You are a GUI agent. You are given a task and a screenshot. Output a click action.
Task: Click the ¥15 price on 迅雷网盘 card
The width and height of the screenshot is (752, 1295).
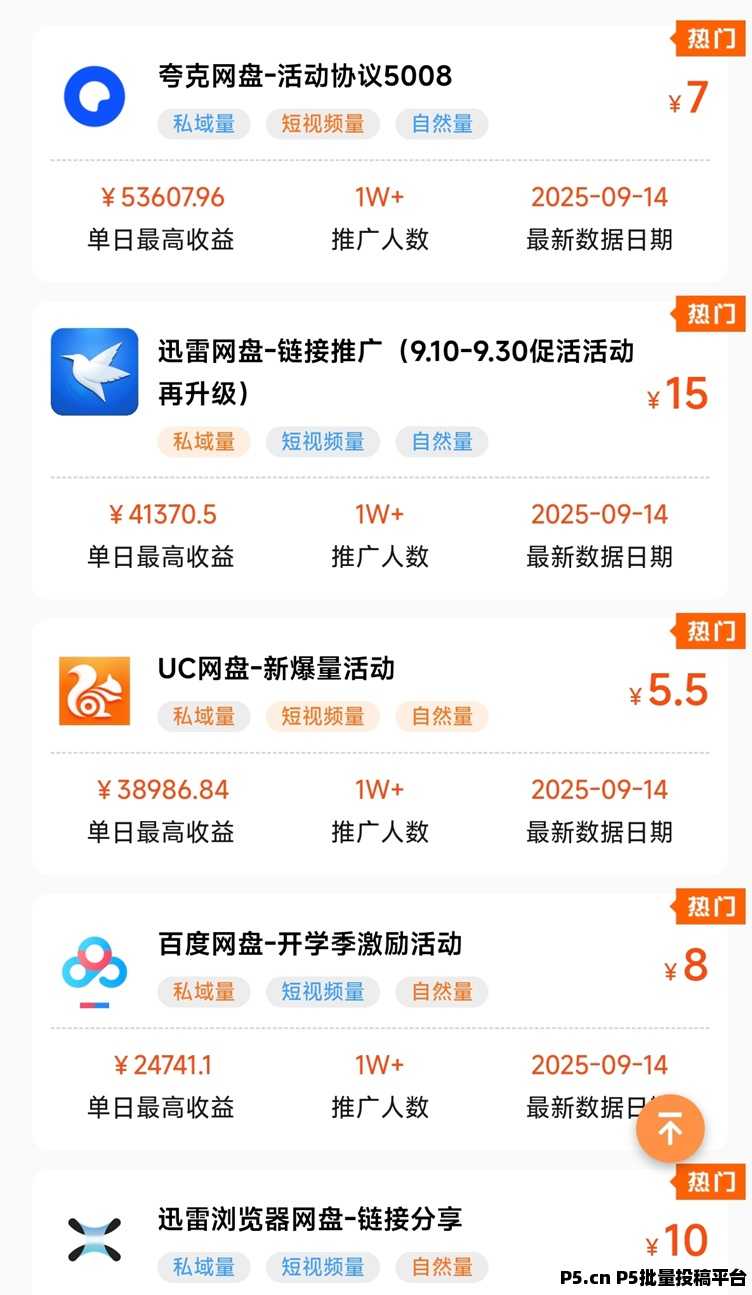pyautogui.click(x=676, y=394)
